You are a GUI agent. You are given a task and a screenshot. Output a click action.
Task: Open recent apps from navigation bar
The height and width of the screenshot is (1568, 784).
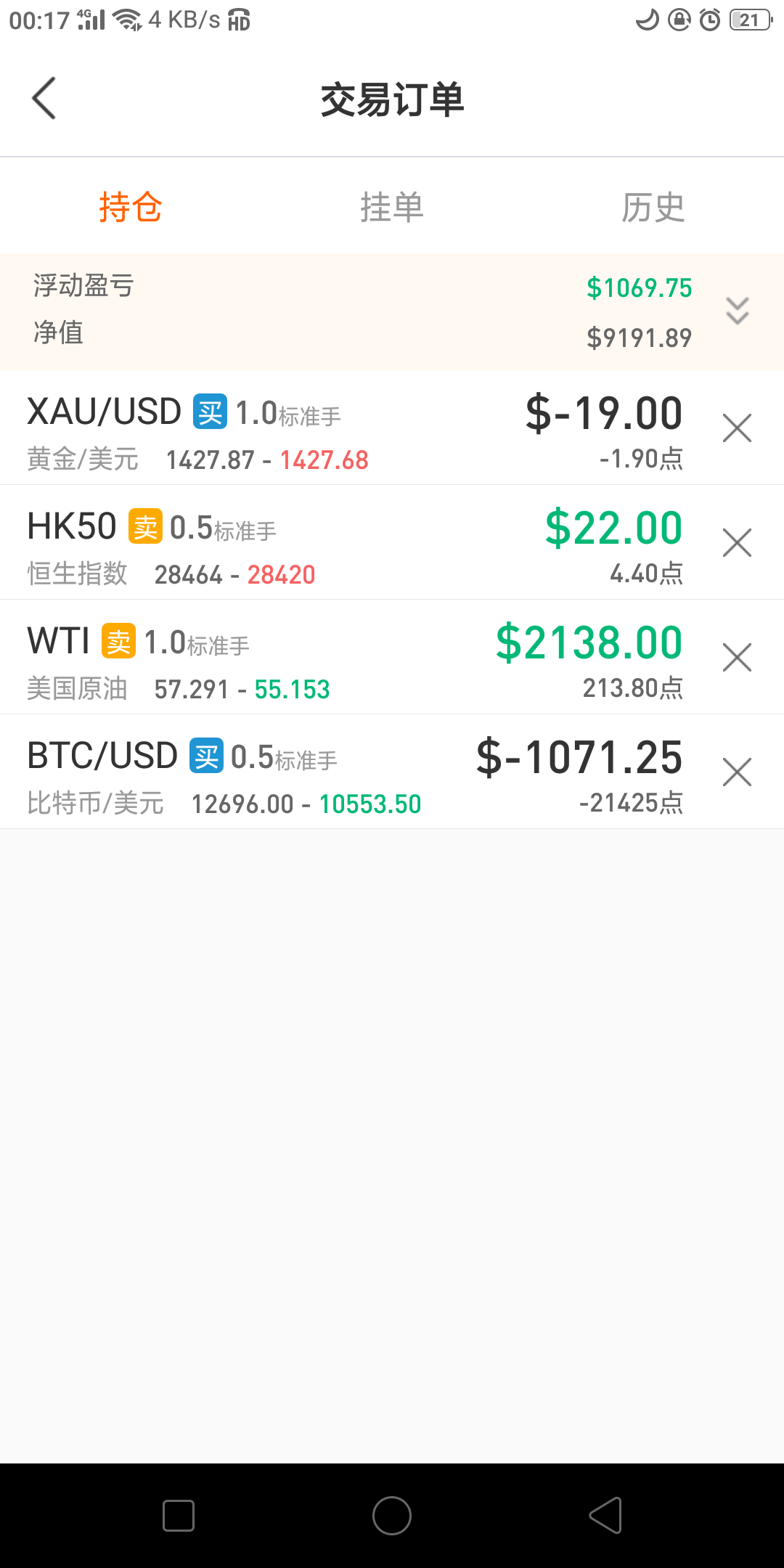[179, 1516]
